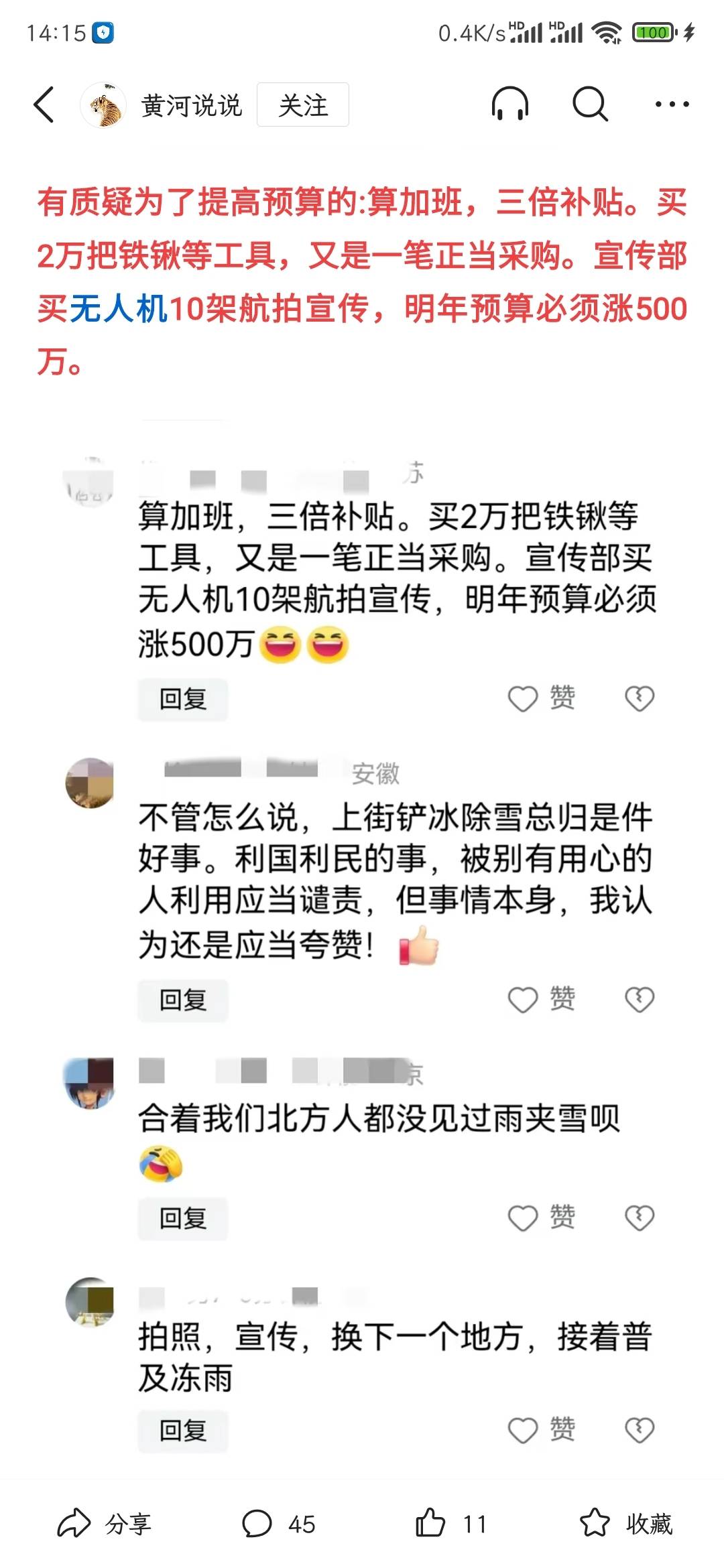Viewport: 724px width, 1568px height.
Task: Open the 45 comments
Action: tap(278, 1524)
